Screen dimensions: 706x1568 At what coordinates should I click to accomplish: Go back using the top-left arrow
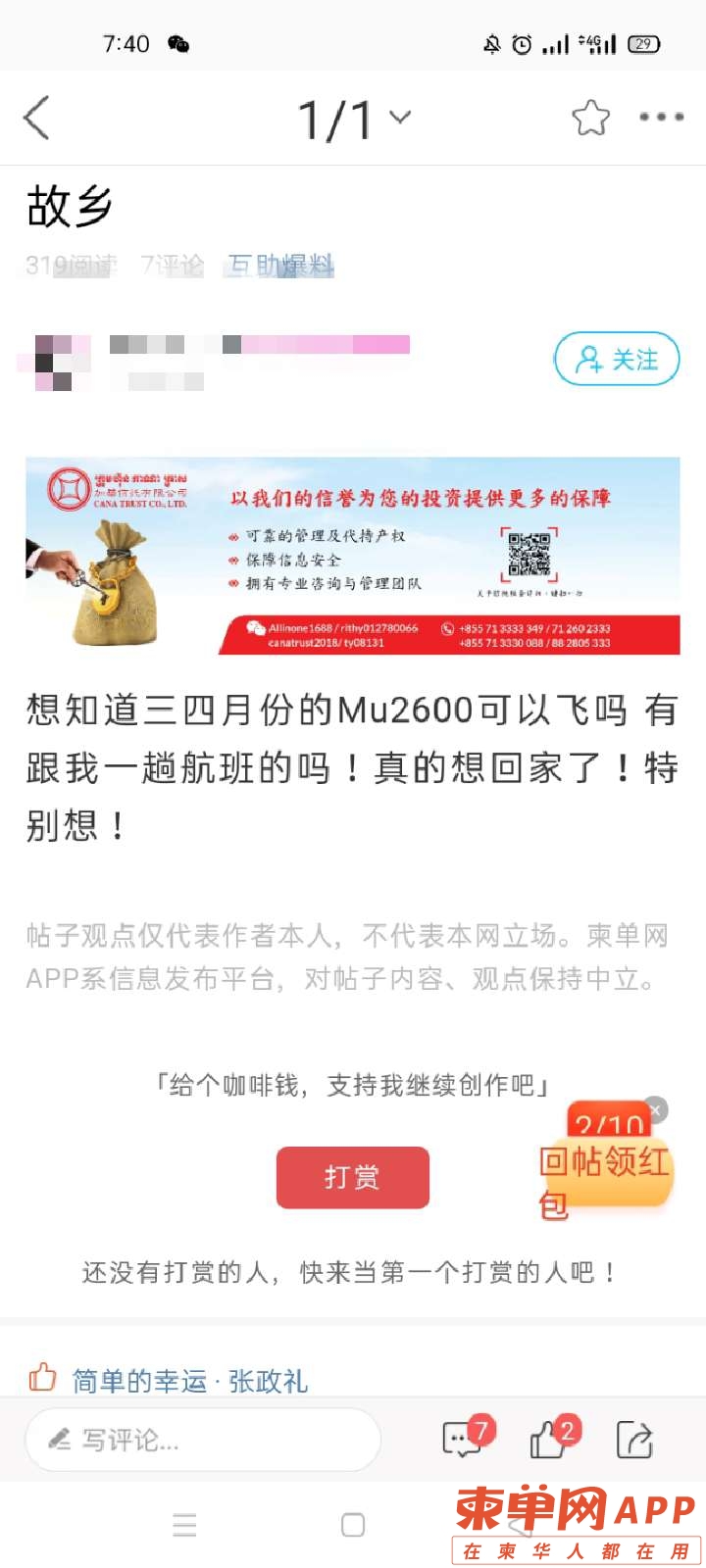37,119
